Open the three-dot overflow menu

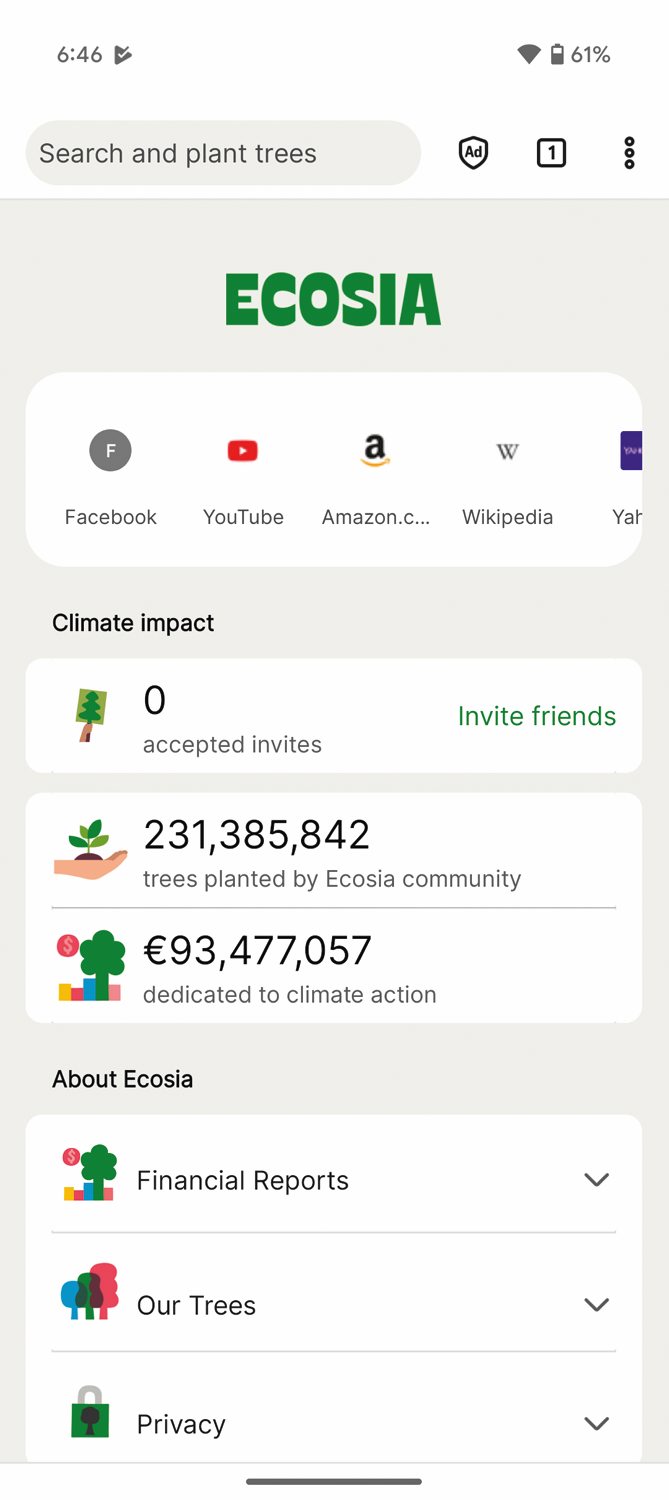tap(629, 153)
